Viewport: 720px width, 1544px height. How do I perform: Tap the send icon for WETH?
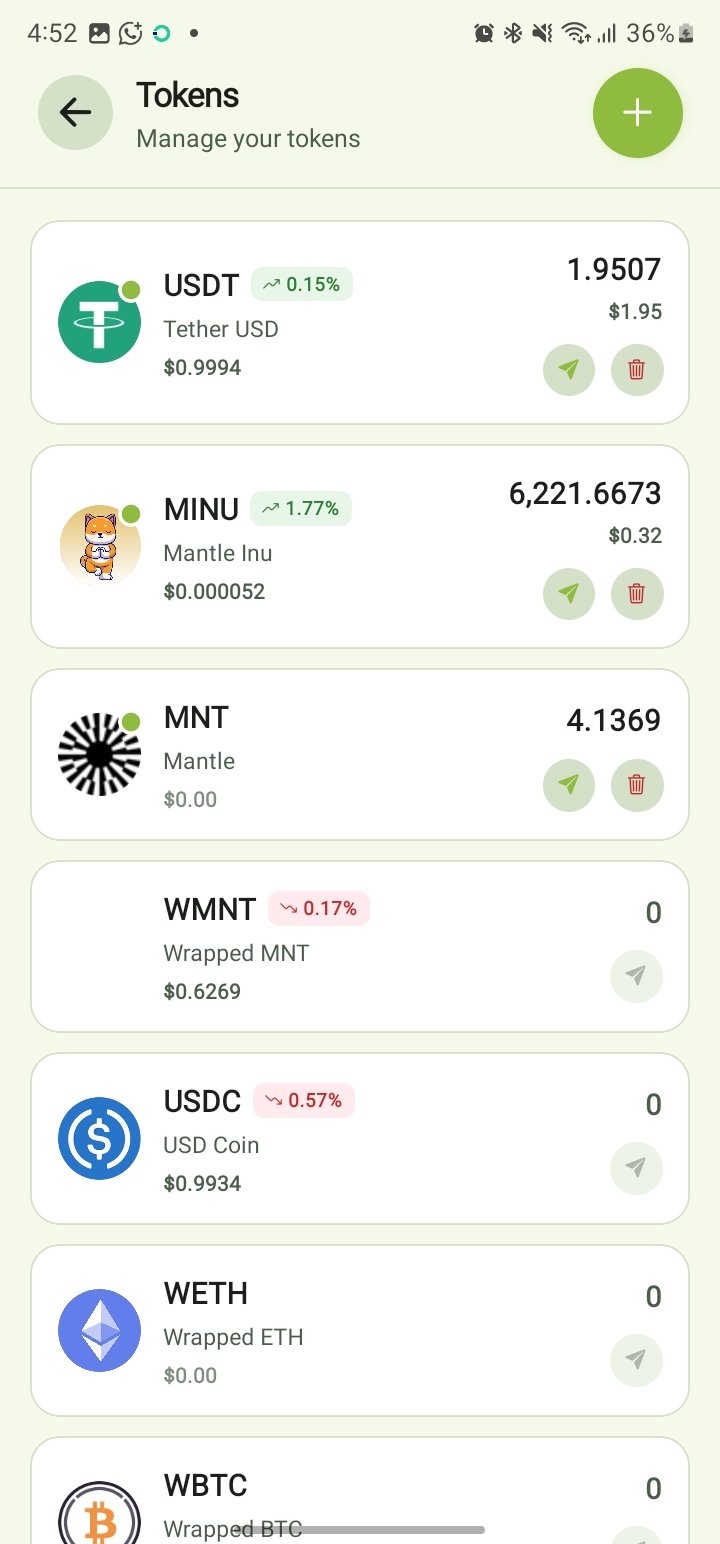[636, 1360]
